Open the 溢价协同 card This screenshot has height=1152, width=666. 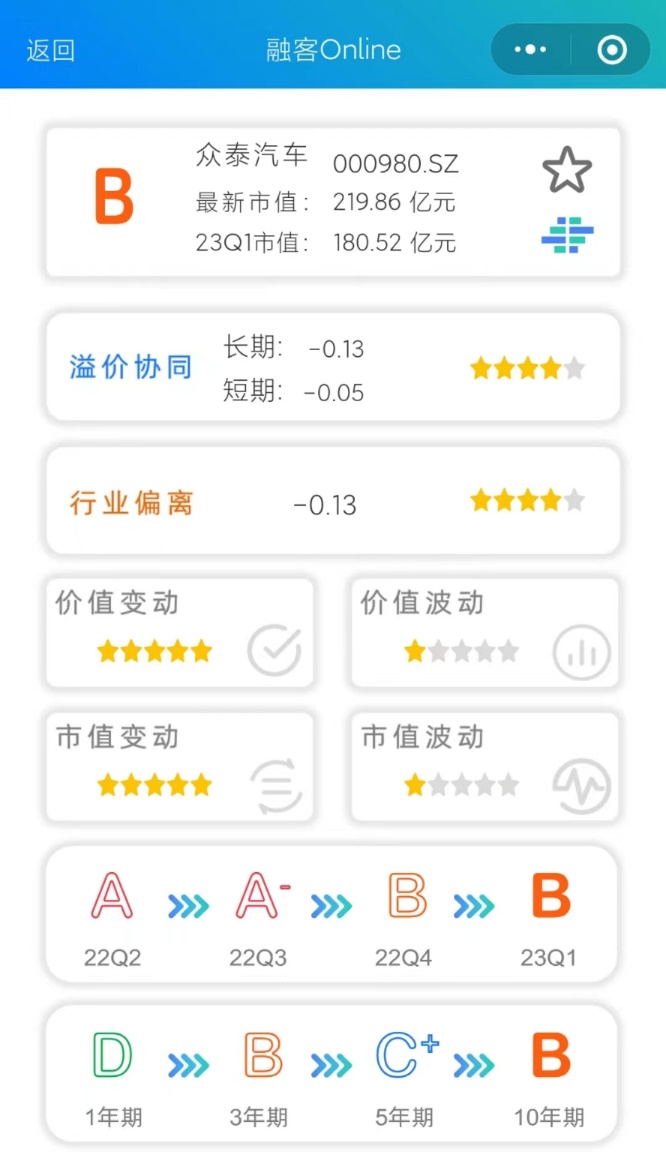(332, 367)
